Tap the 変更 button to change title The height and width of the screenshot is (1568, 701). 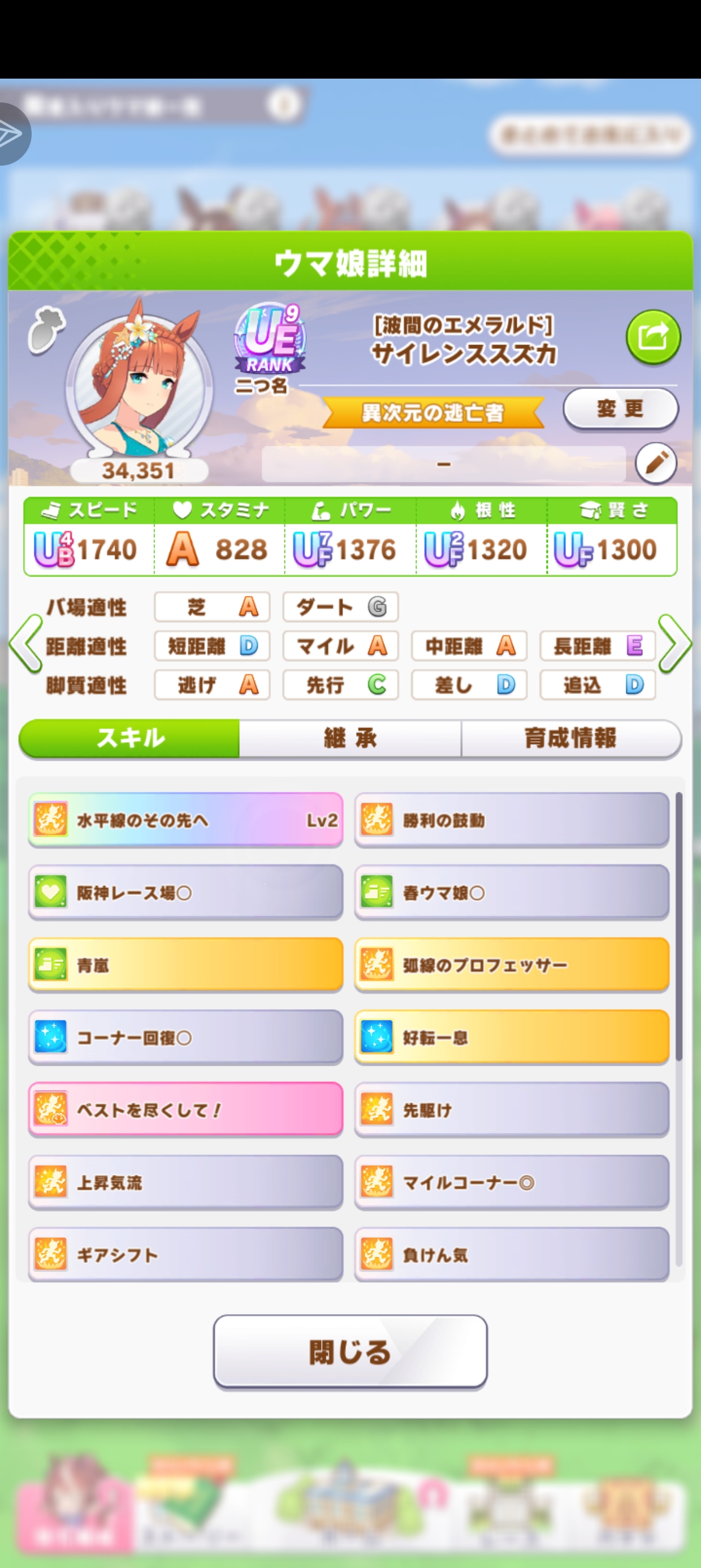tap(620, 408)
